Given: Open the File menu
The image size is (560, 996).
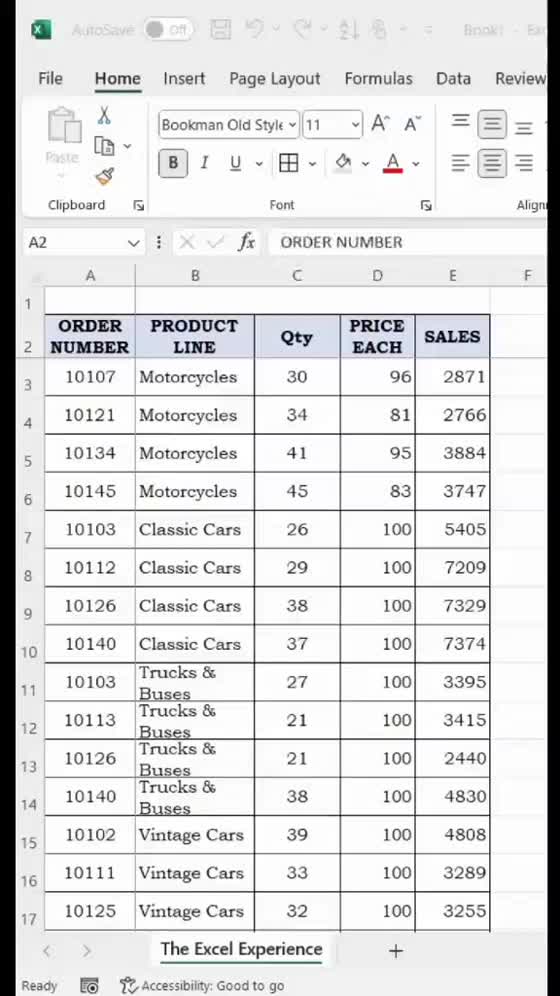Looking at the screenshot, I should (x=50, y=78).
